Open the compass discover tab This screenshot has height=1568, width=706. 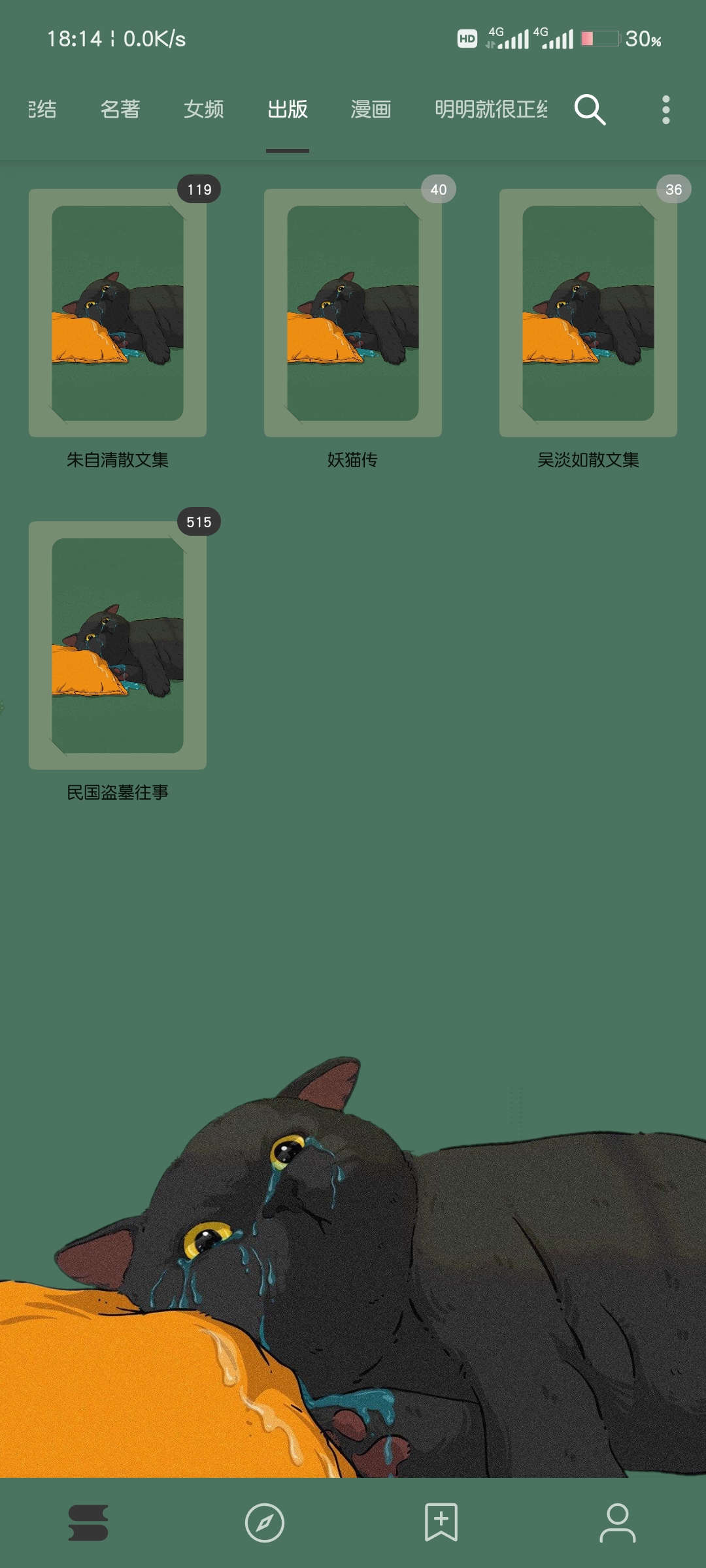point(265,1522)
